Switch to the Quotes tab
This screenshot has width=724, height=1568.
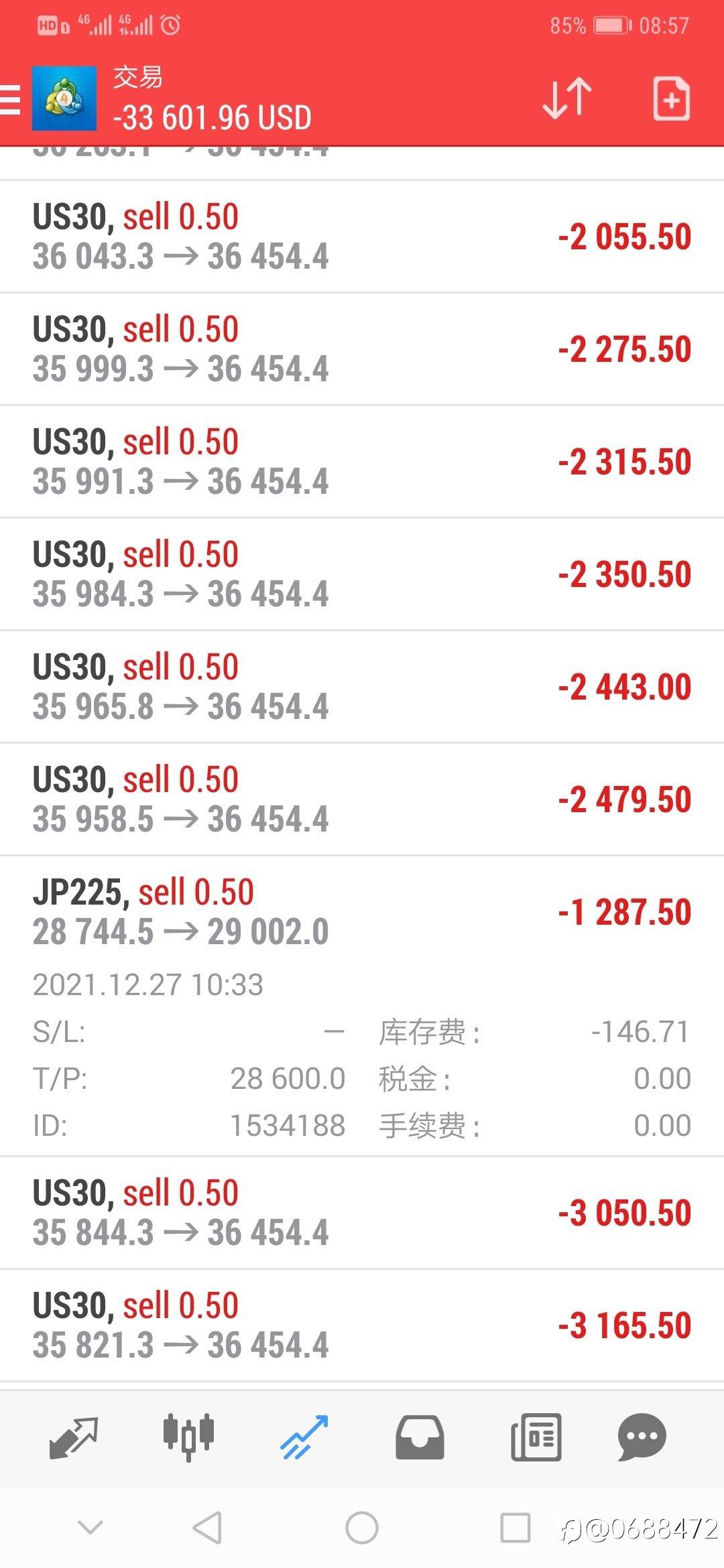[74, 1437]
